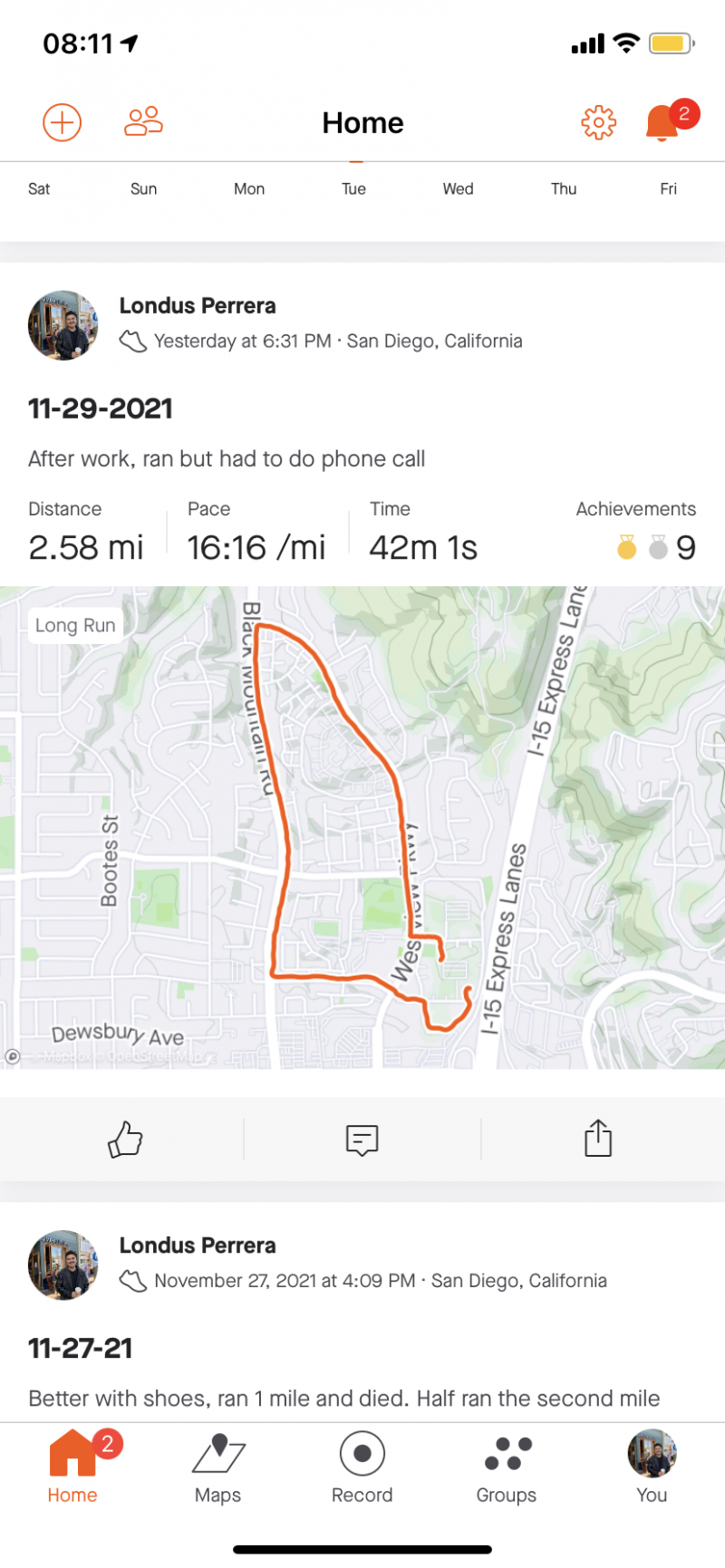Open Londus Perrera's profile from 11-29-2021 post

click(x=63, y=325)
